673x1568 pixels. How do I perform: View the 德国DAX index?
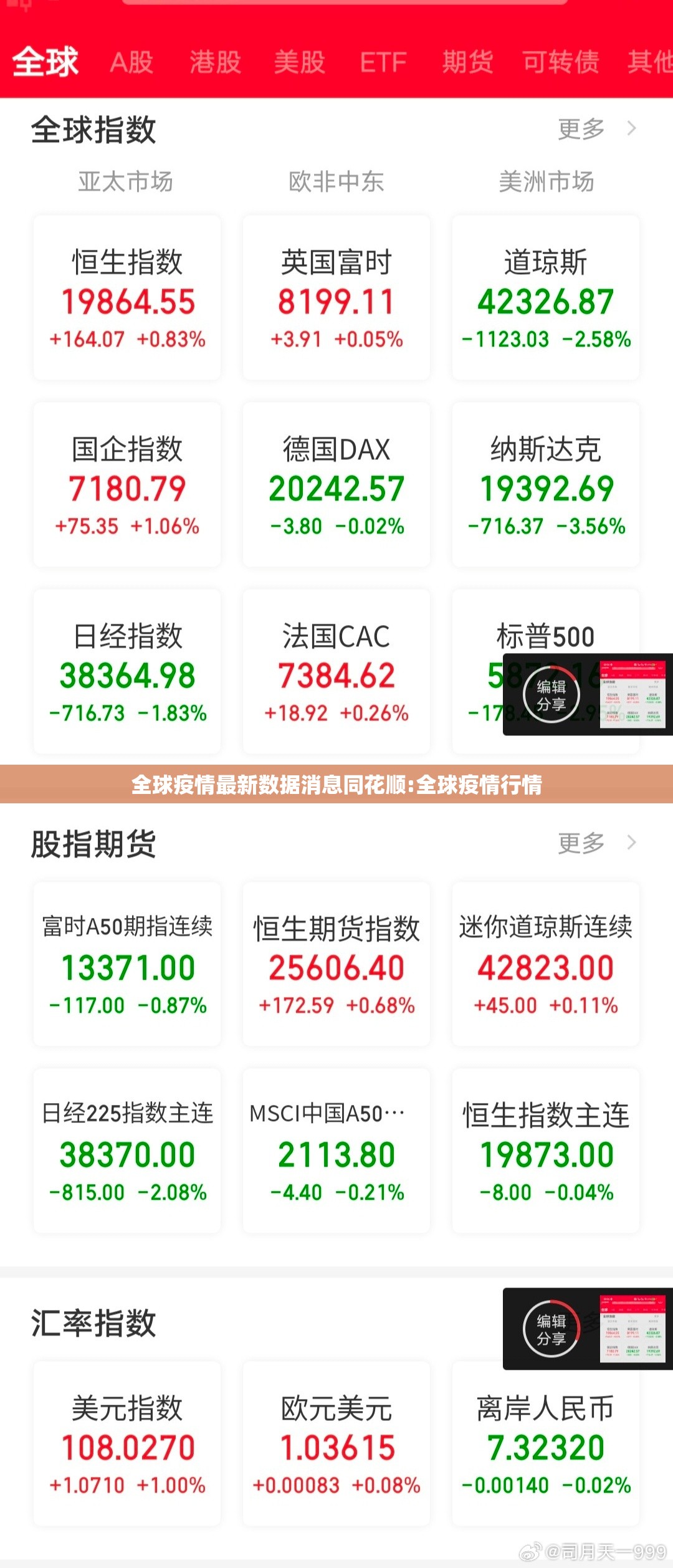pos(336,485)
